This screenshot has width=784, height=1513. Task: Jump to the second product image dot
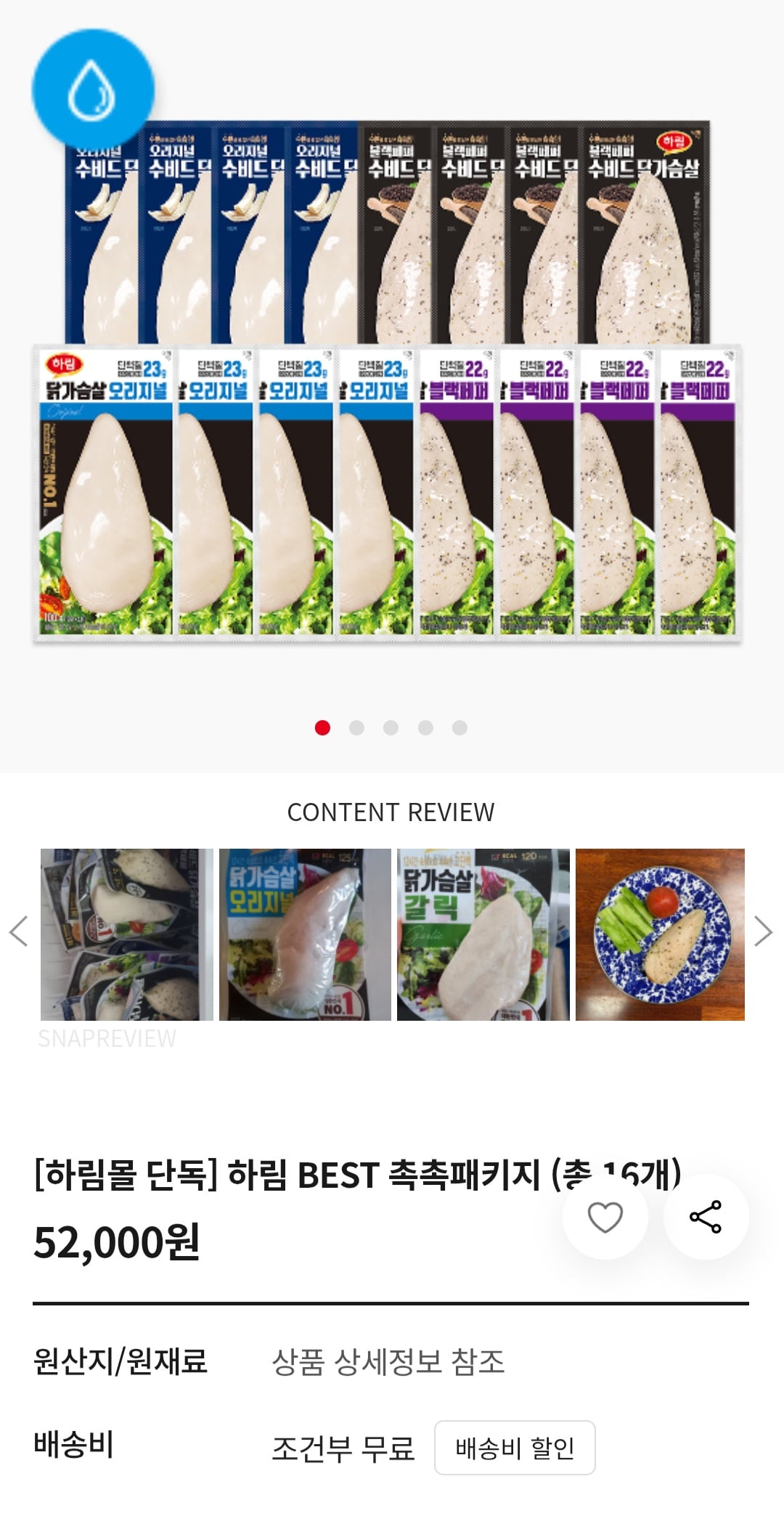point(356,727)
